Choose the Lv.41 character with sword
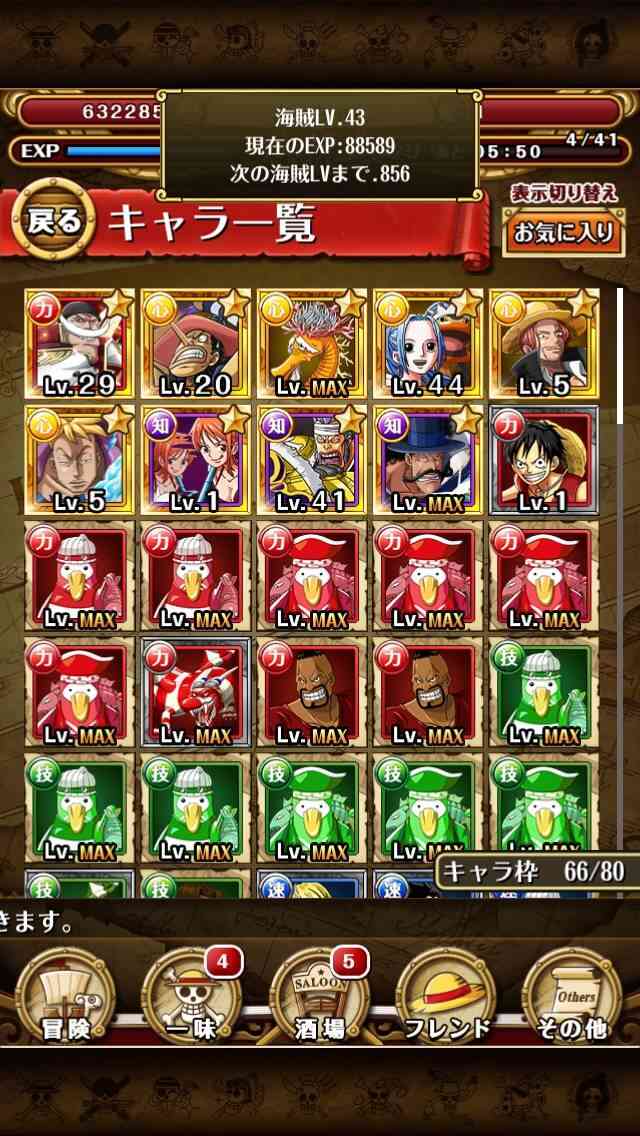The image size is (640, 1136). pyautogui.click(x=312, y=459)
